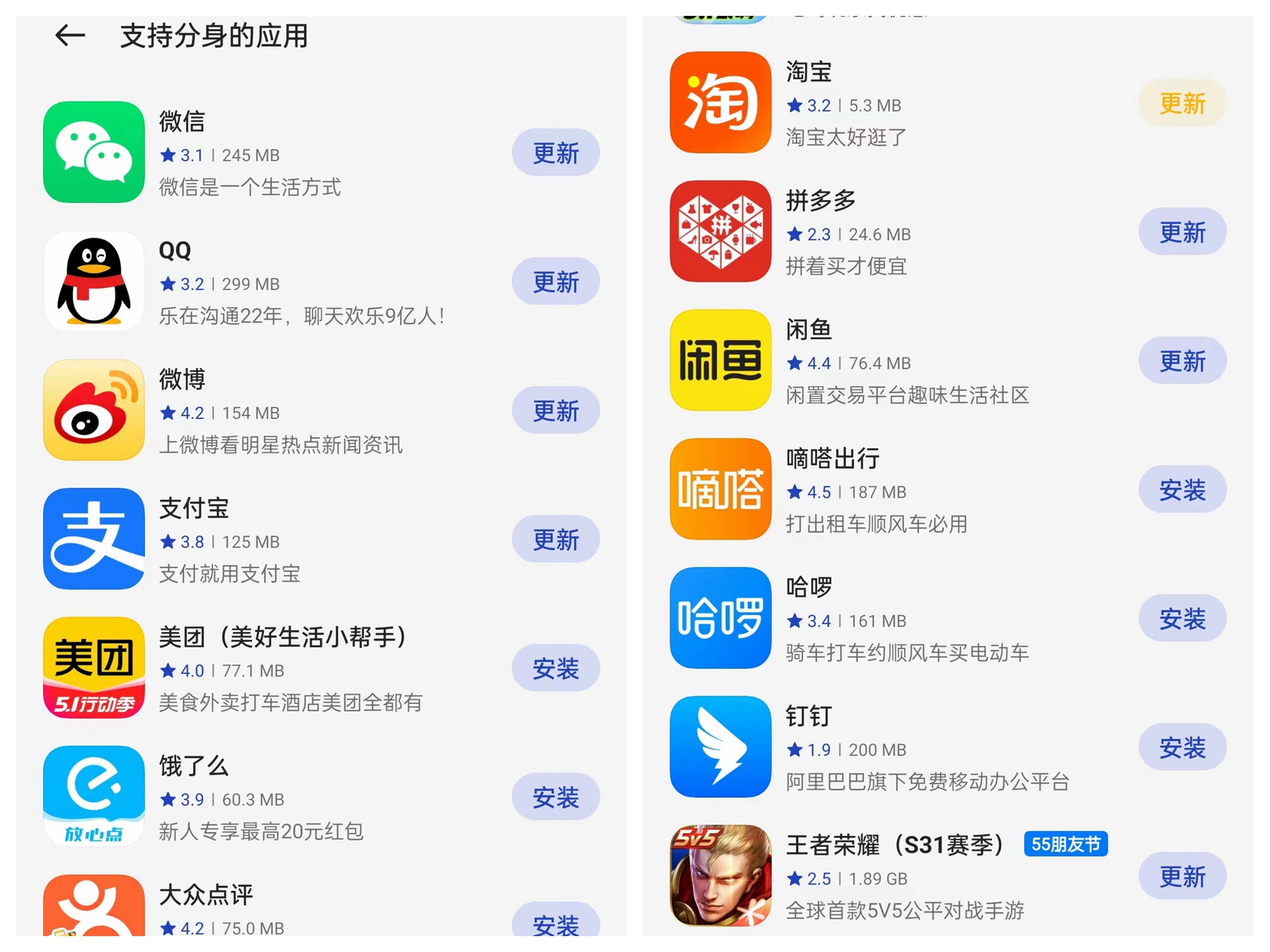Update the Xianyu (闲鱼) app

[1182, 361]
